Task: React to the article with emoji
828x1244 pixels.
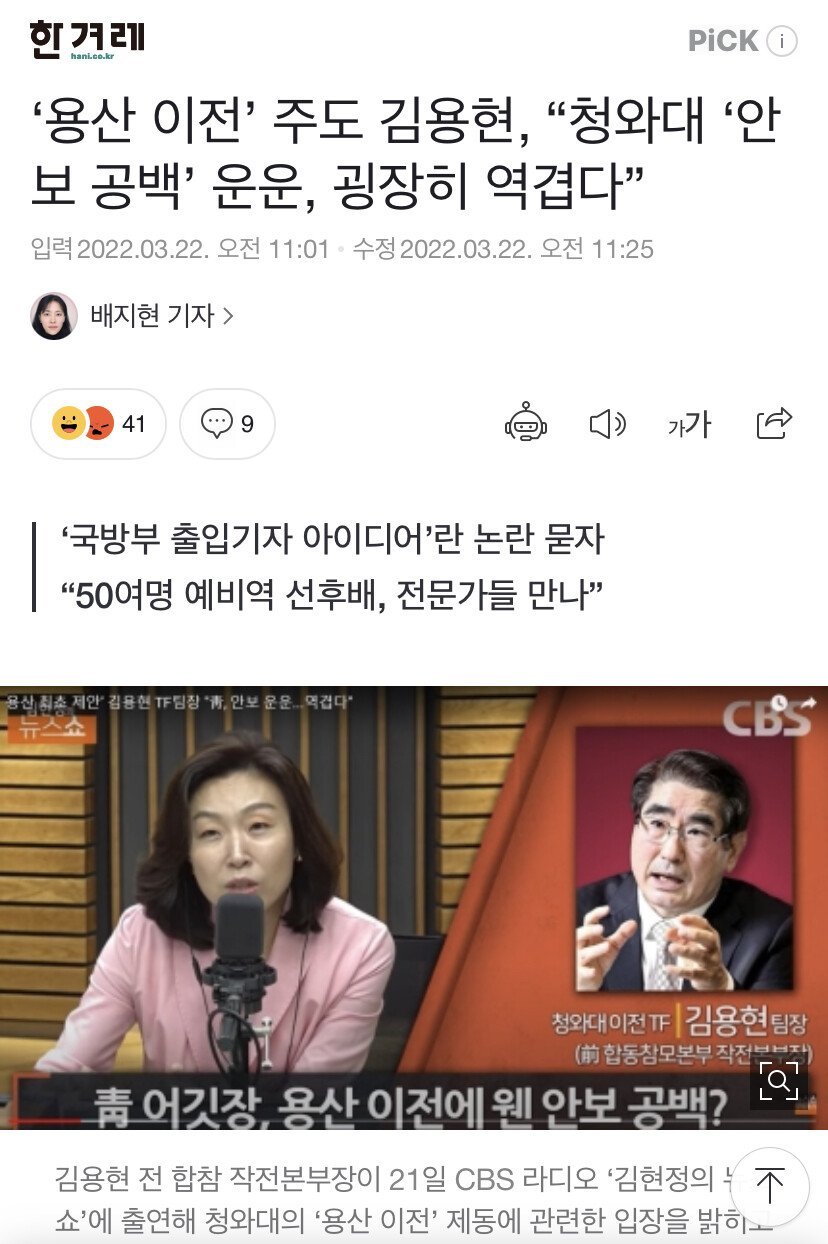Action: tap(98, 424)
